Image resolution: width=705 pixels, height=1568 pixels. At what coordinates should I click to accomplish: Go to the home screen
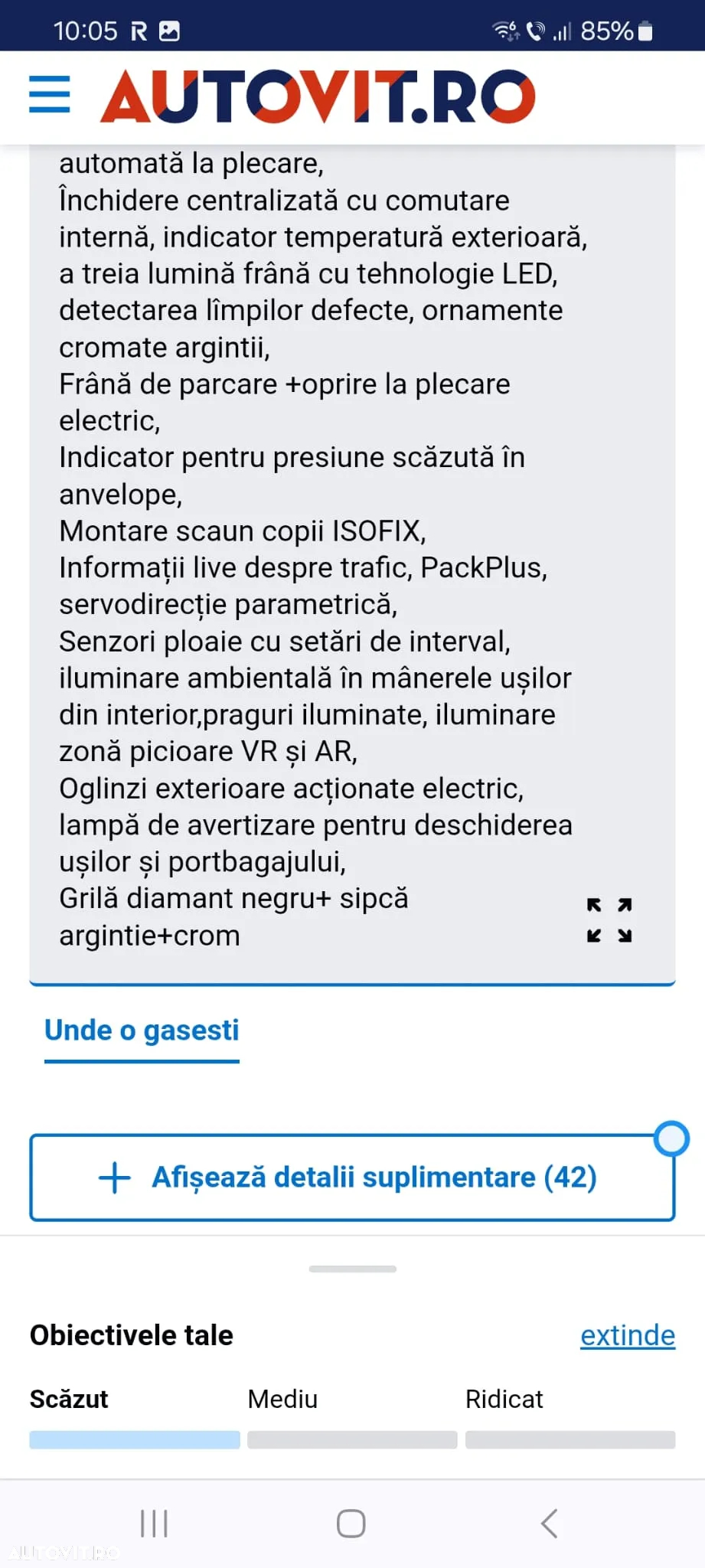tap(351, 1524)
